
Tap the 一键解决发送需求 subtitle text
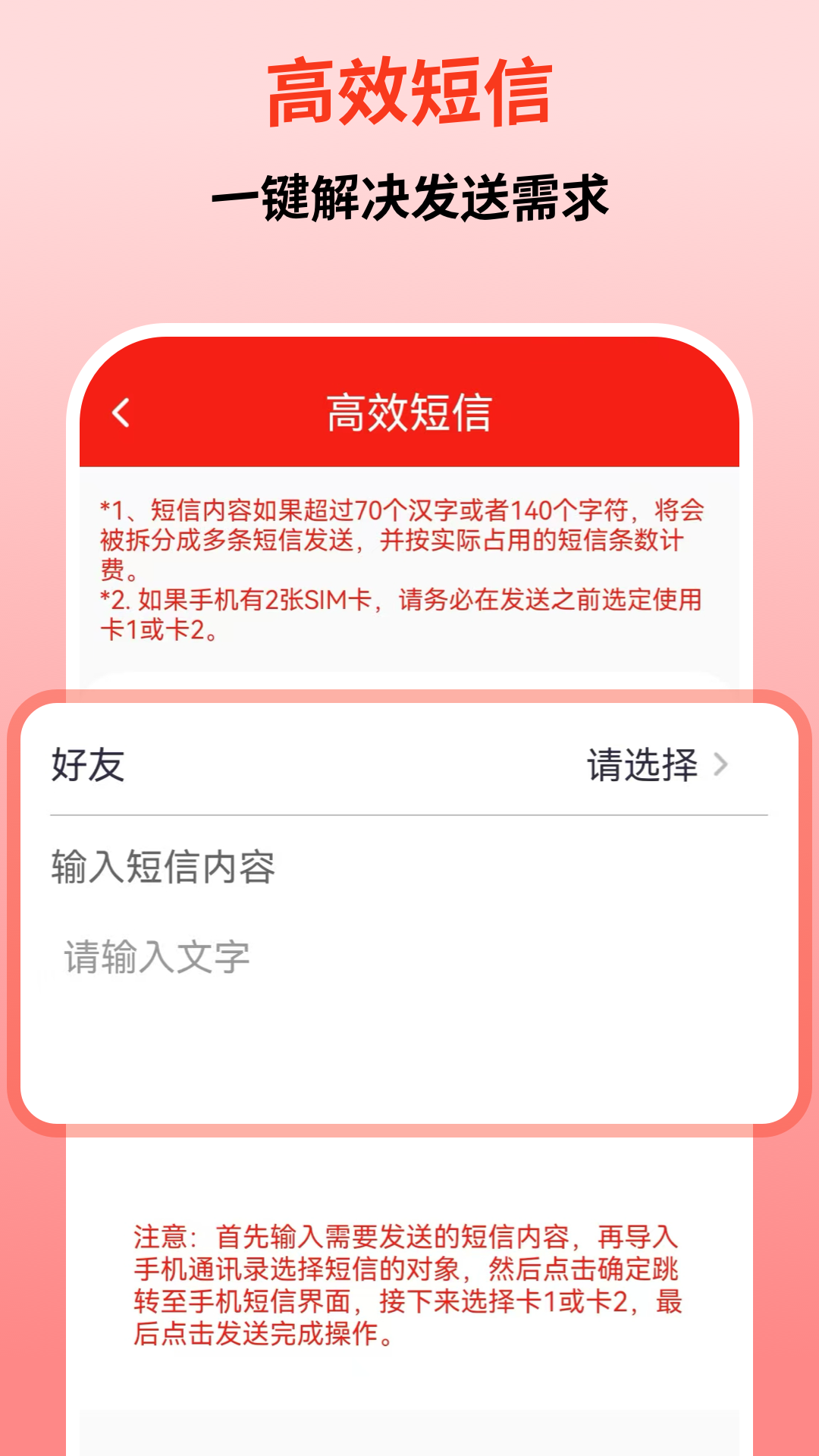click(x=409, y=196)
